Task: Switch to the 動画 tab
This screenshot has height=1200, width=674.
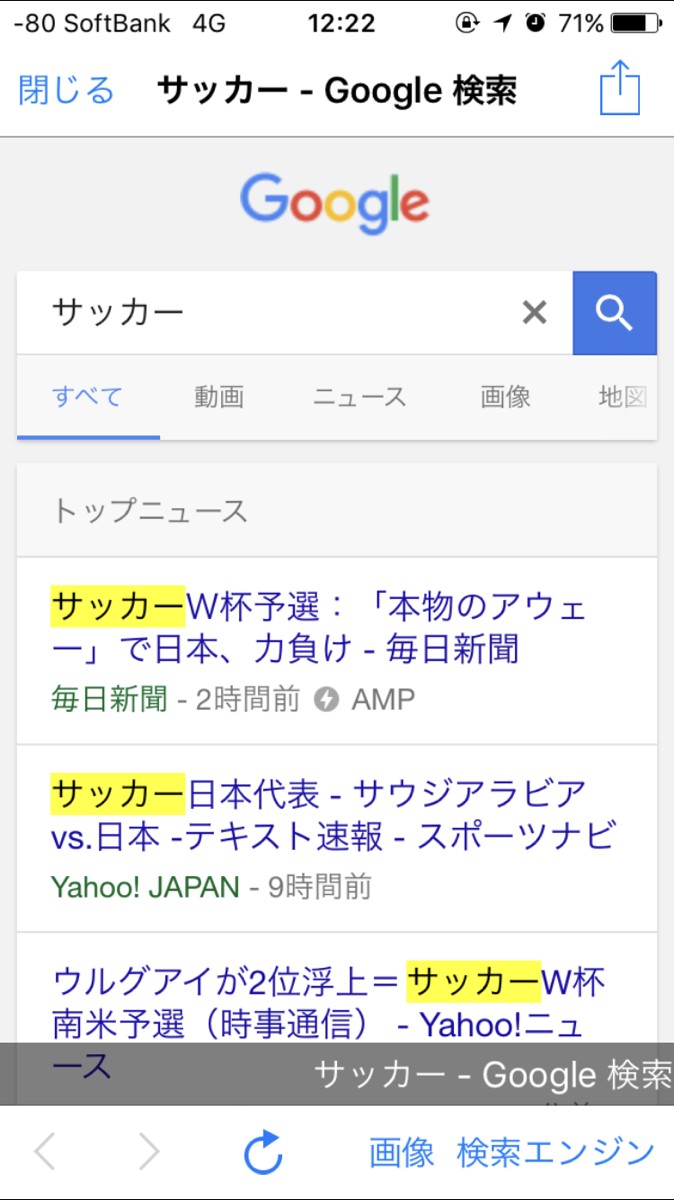Action: [219, 397]
